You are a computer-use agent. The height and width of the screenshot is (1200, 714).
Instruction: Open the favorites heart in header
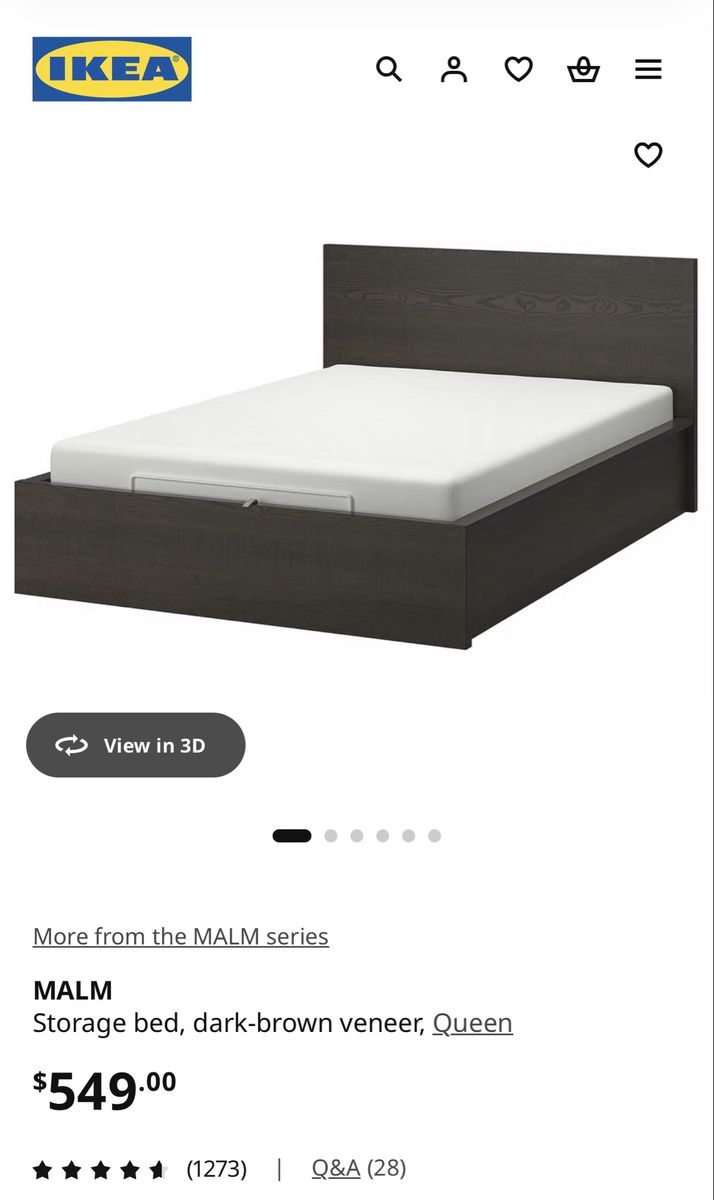tap(518, 69)
